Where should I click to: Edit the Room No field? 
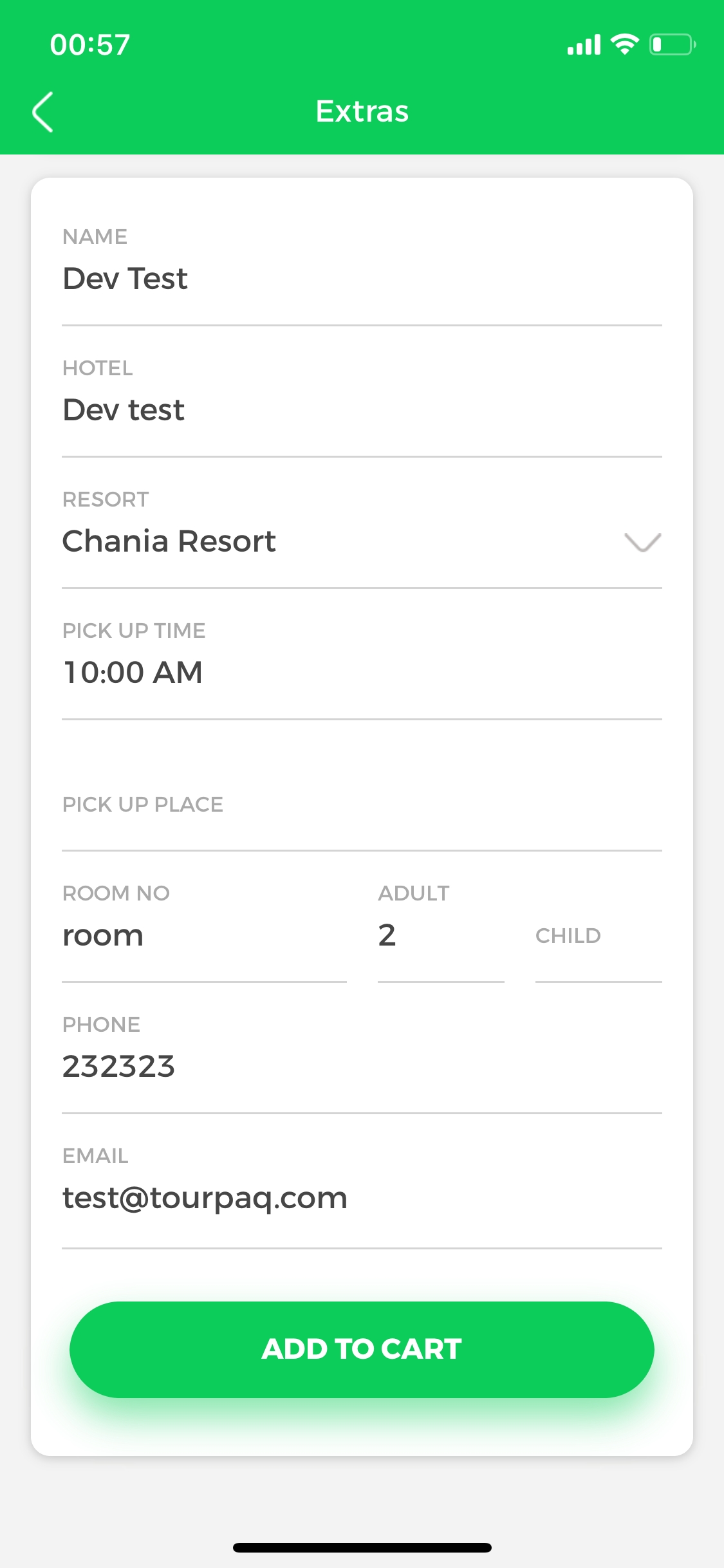point(203,935)
